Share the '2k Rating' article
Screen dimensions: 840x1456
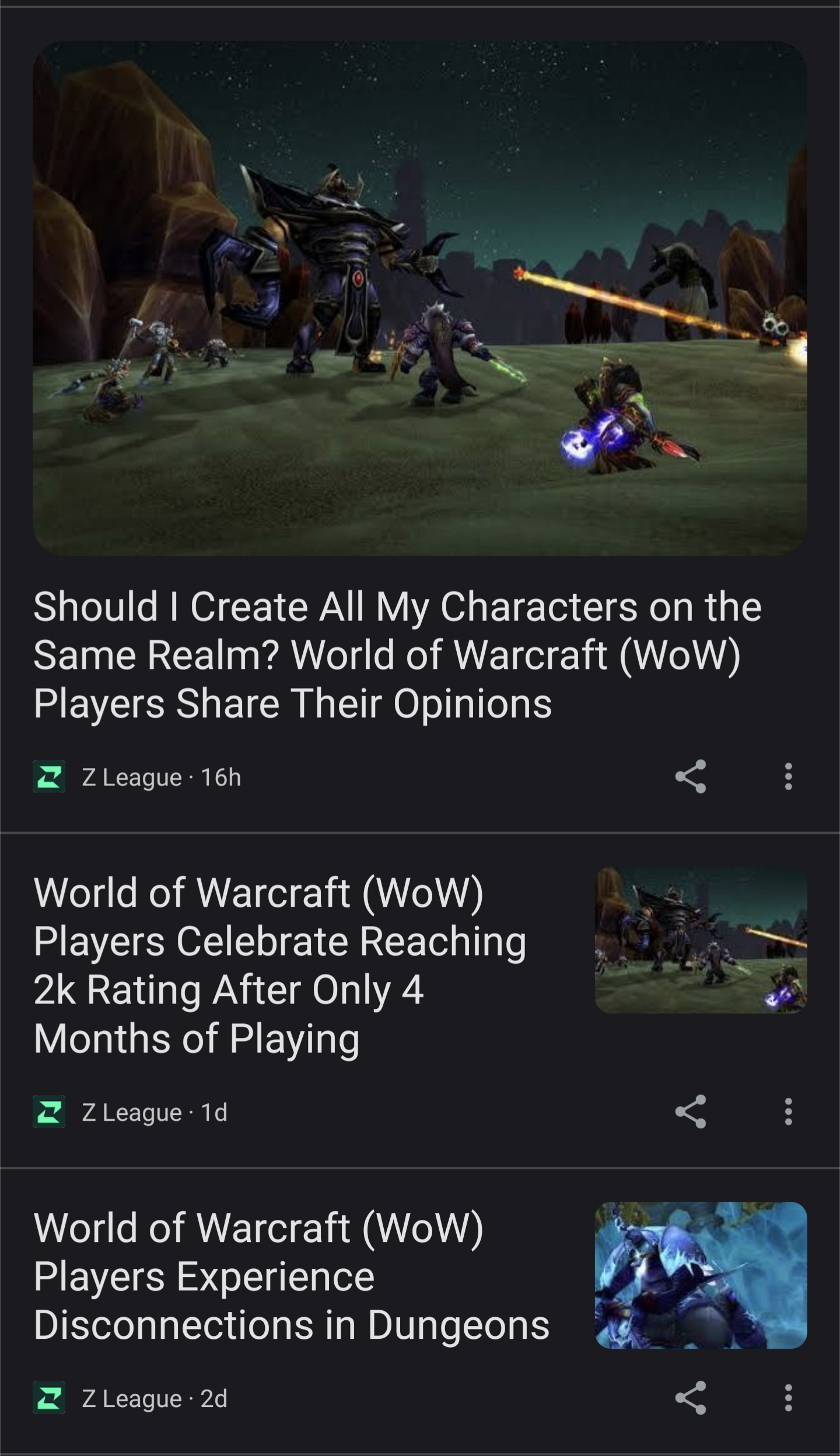click(691, 1112)
